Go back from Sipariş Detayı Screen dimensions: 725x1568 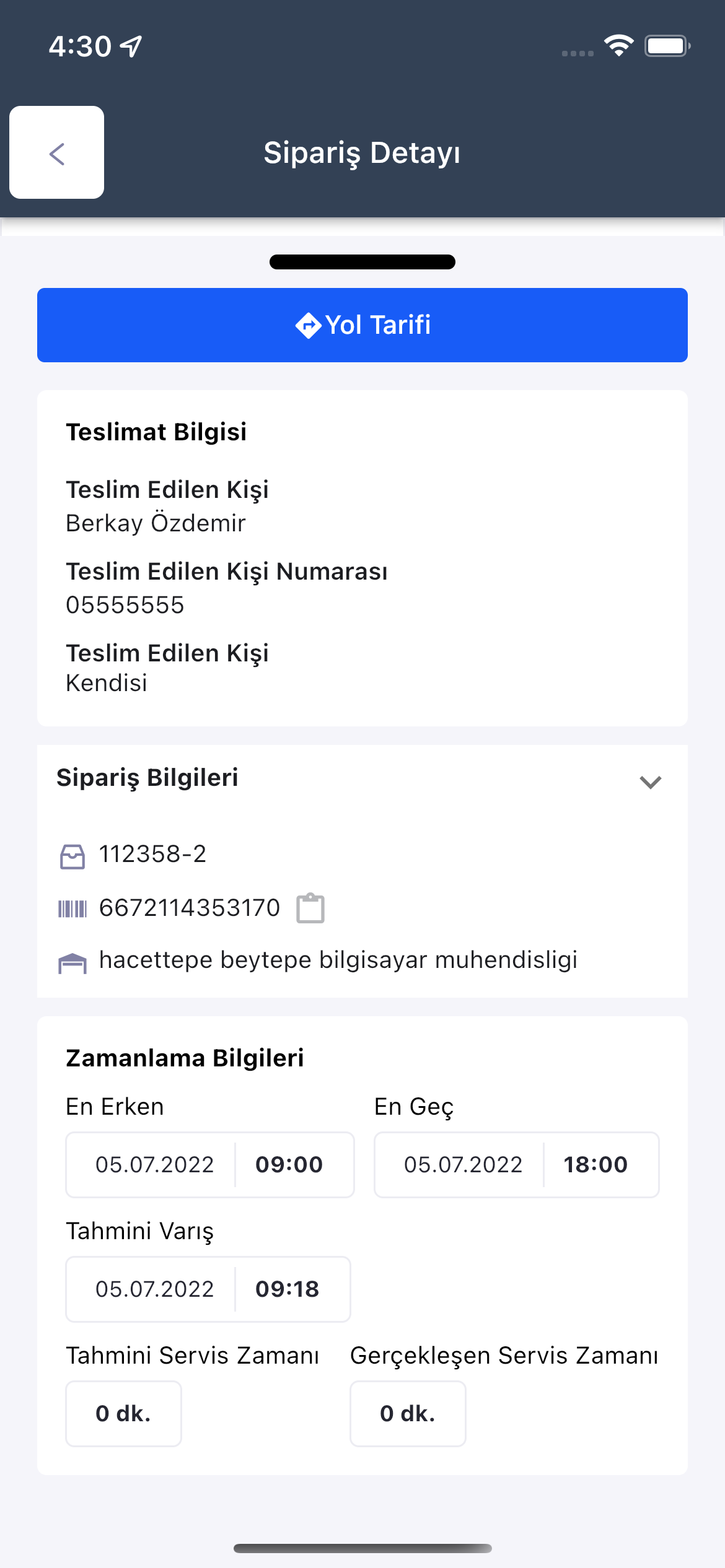[x=56, y=152]
